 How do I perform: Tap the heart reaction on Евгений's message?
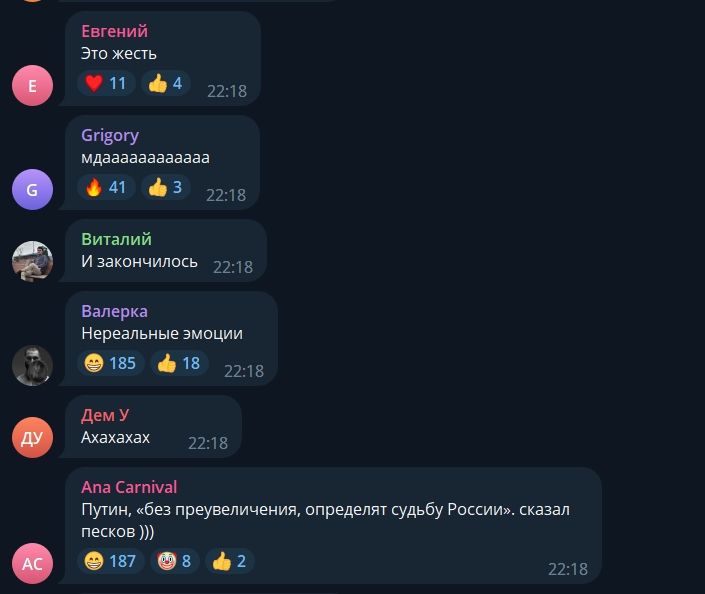(x=106, y=83)
